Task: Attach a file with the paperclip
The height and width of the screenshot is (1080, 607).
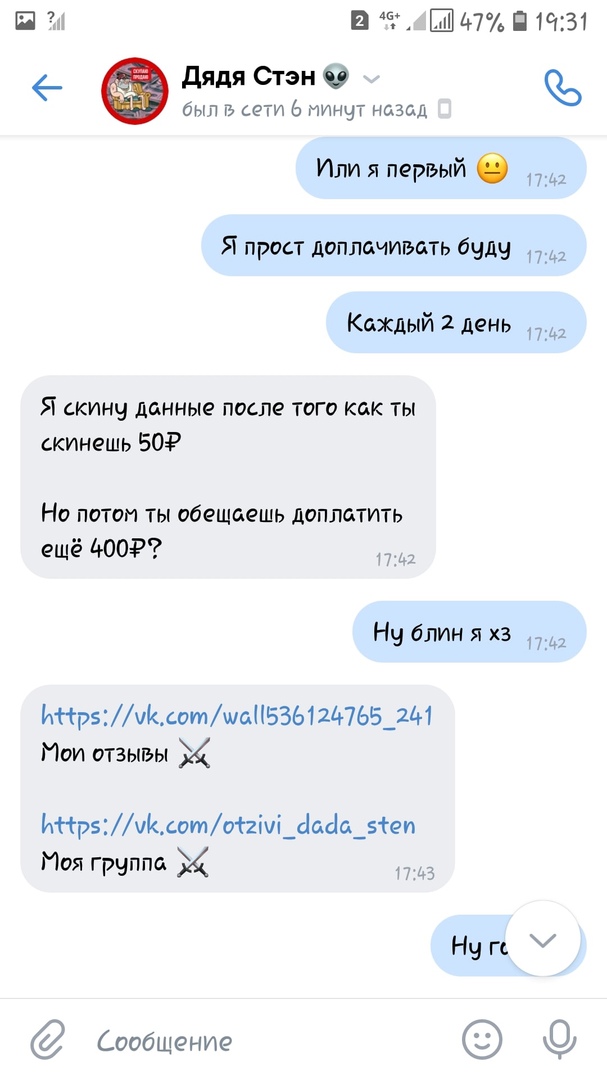Action: click(x=47, y=1041)
